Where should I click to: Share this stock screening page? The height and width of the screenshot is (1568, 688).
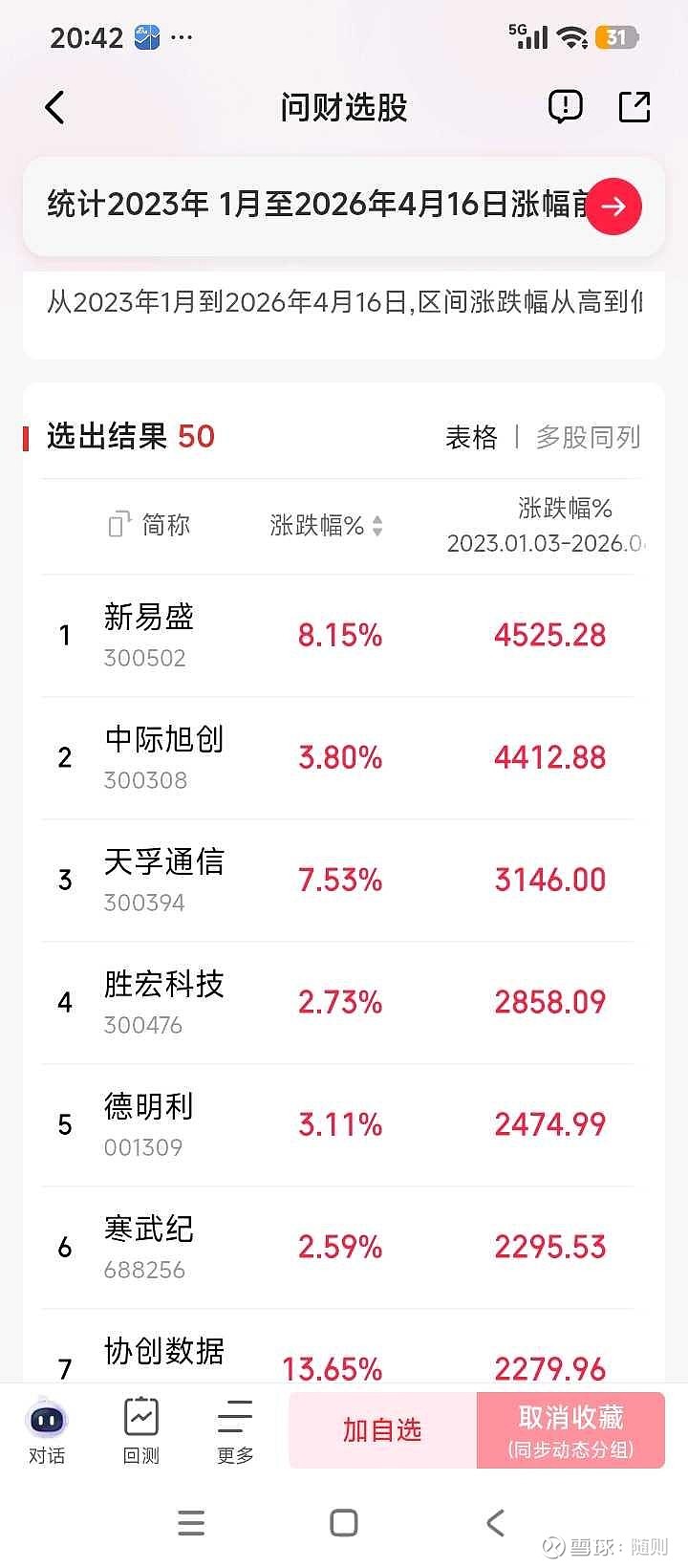634,107
